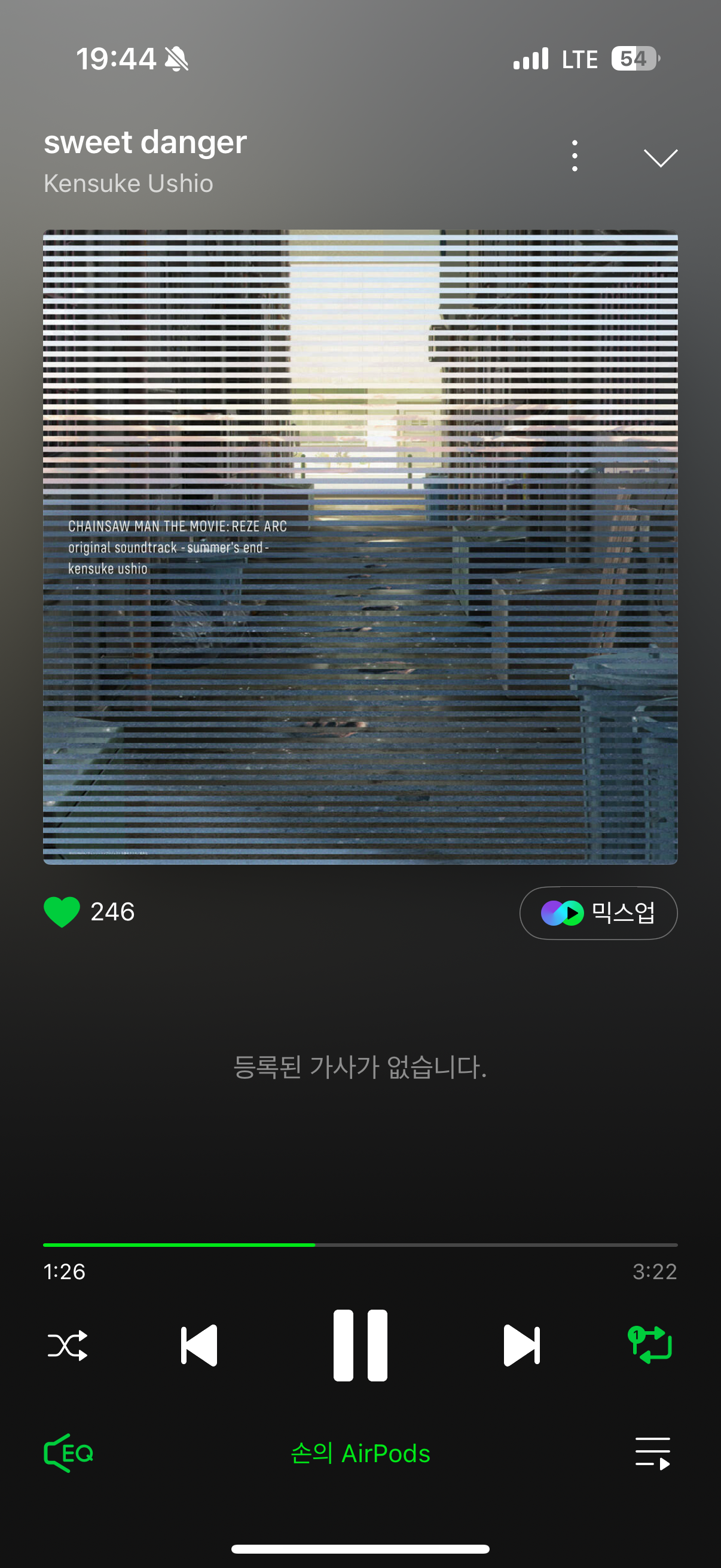Skip to the next track
This screenshot has width=721, height=1568.
pyautogui.click(x=521, y=1345)
